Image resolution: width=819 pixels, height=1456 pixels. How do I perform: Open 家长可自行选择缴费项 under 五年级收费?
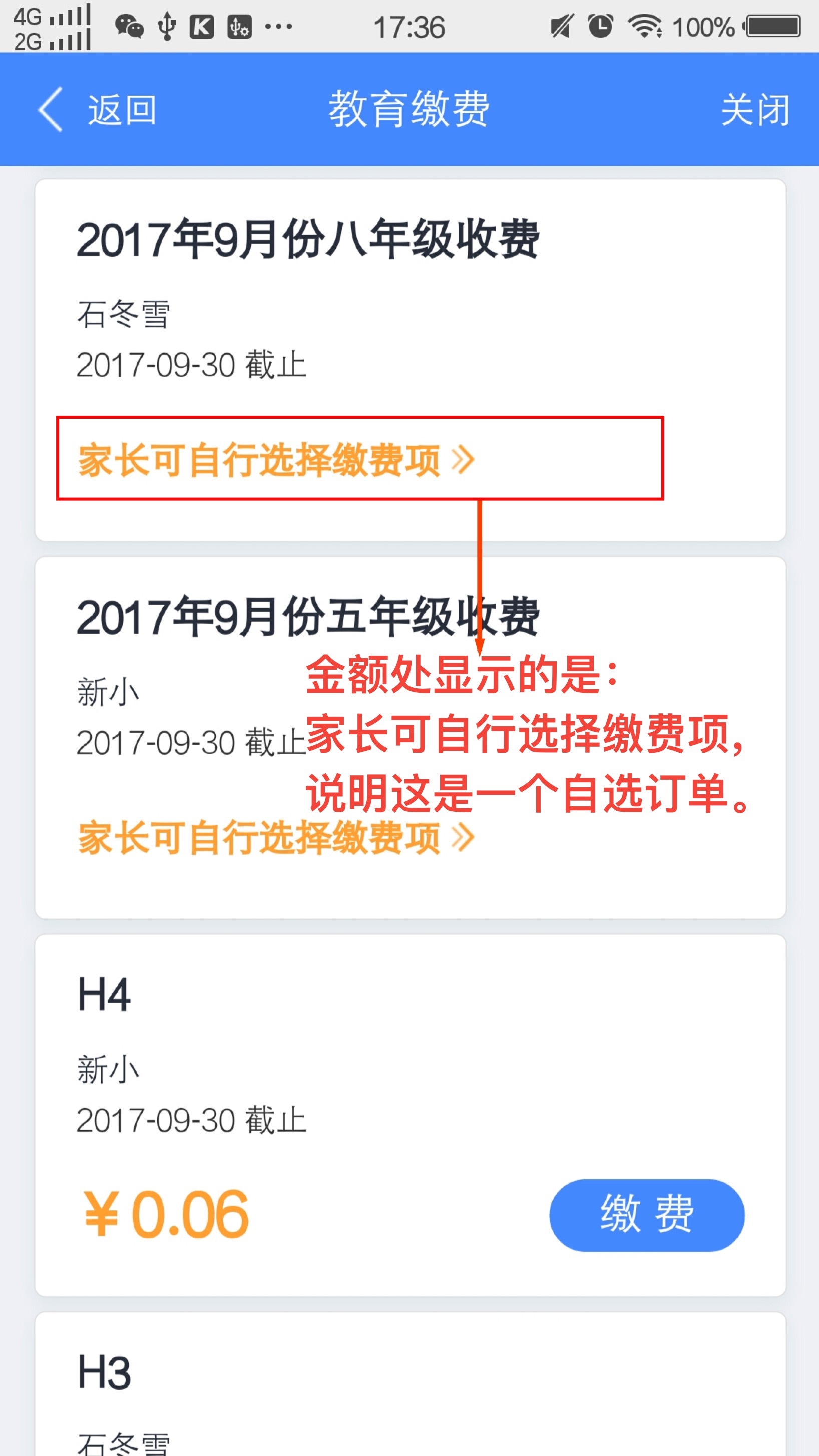click(275, 837)
